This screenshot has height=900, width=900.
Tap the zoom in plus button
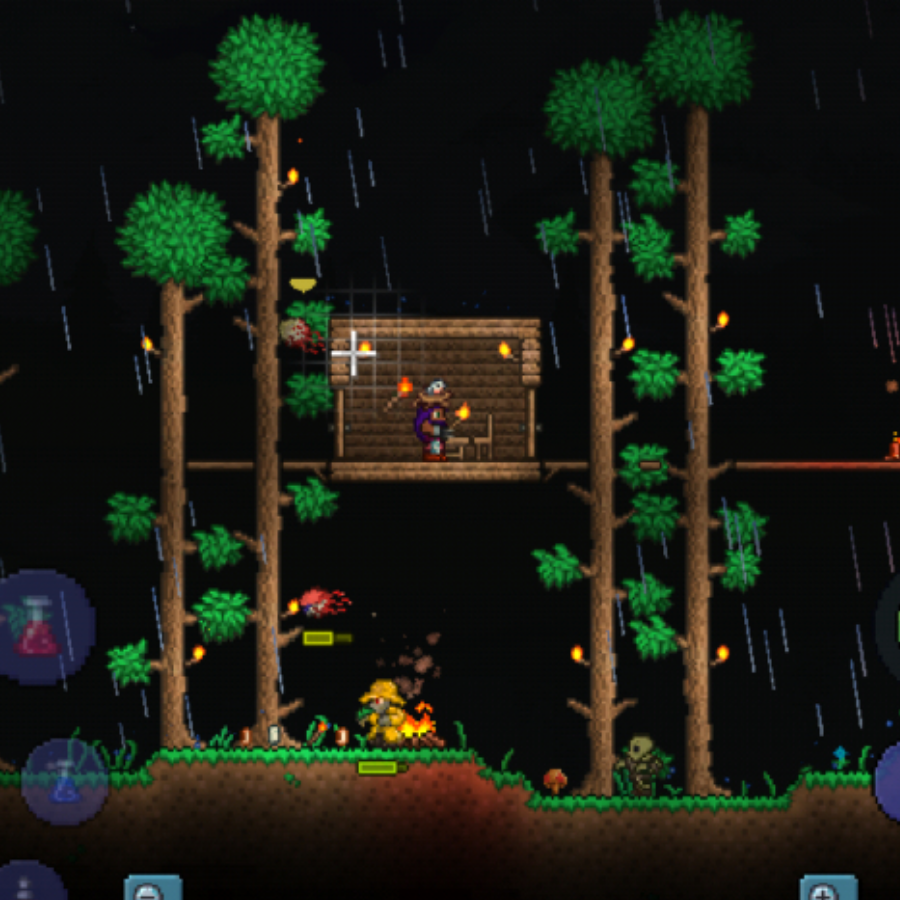coord(827,889)
